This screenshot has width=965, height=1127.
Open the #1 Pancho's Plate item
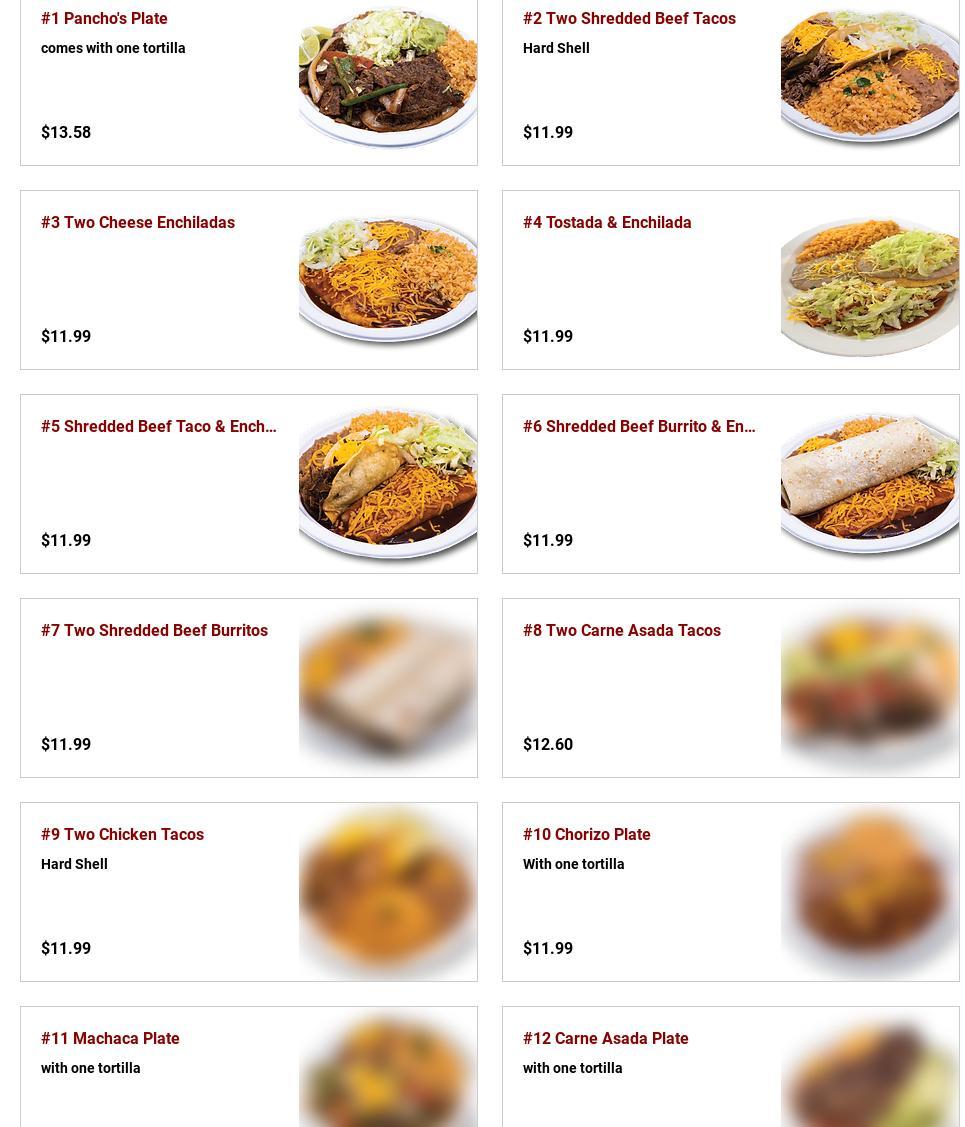tap(104, 19)
